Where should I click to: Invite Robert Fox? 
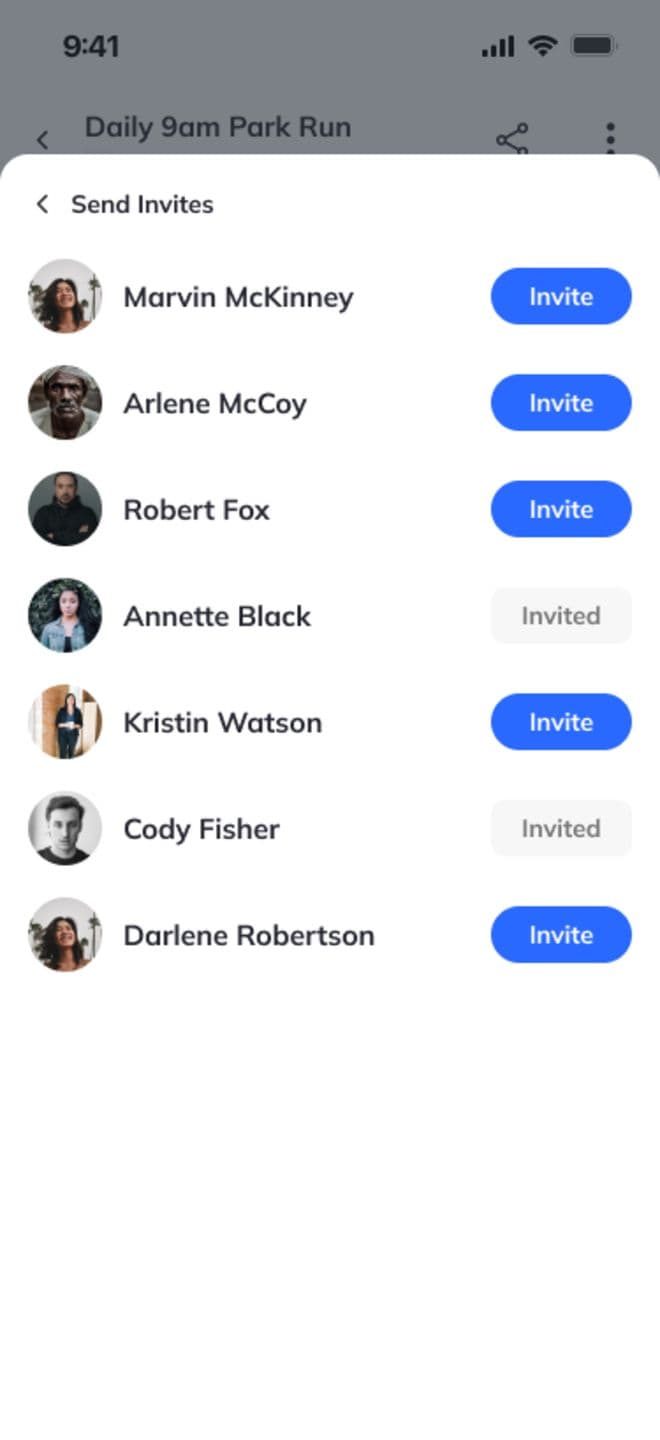coord(560,509)
